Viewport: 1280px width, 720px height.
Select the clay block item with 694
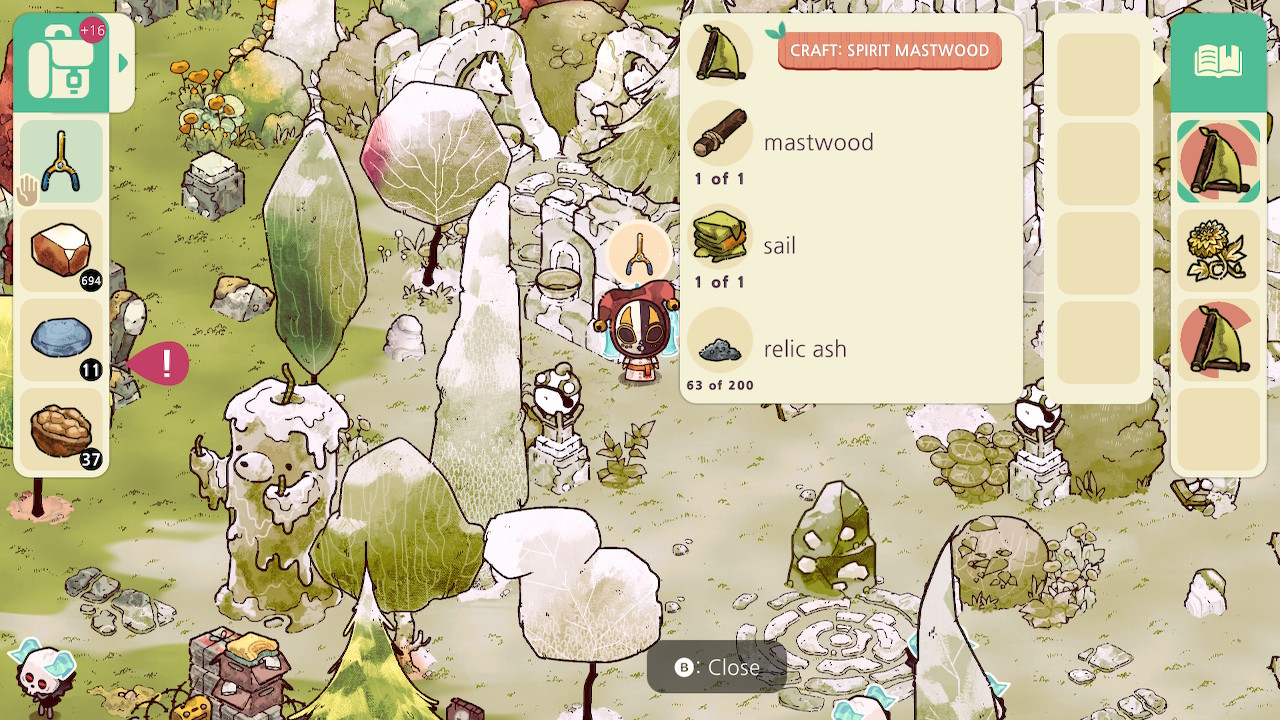61,252
